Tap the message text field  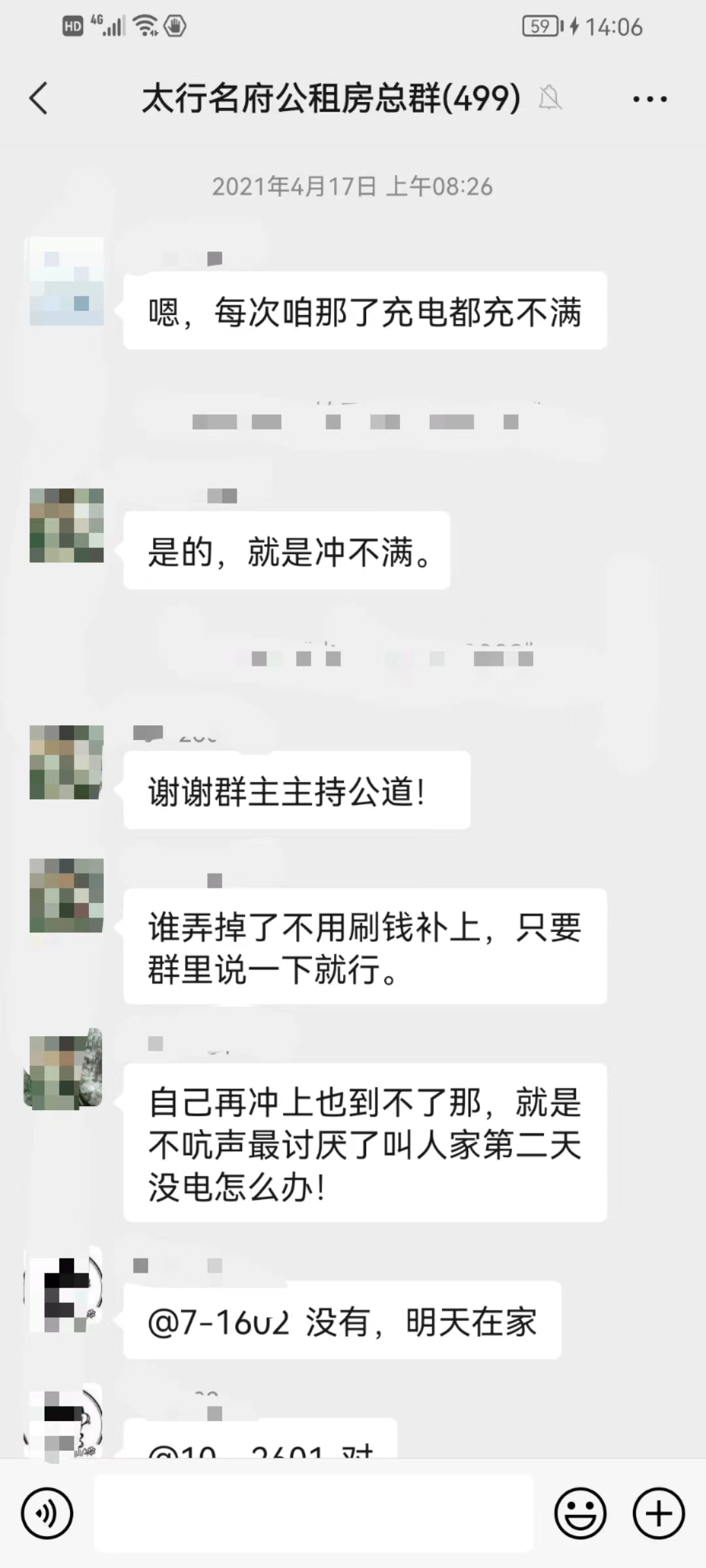click(314, 1513)
